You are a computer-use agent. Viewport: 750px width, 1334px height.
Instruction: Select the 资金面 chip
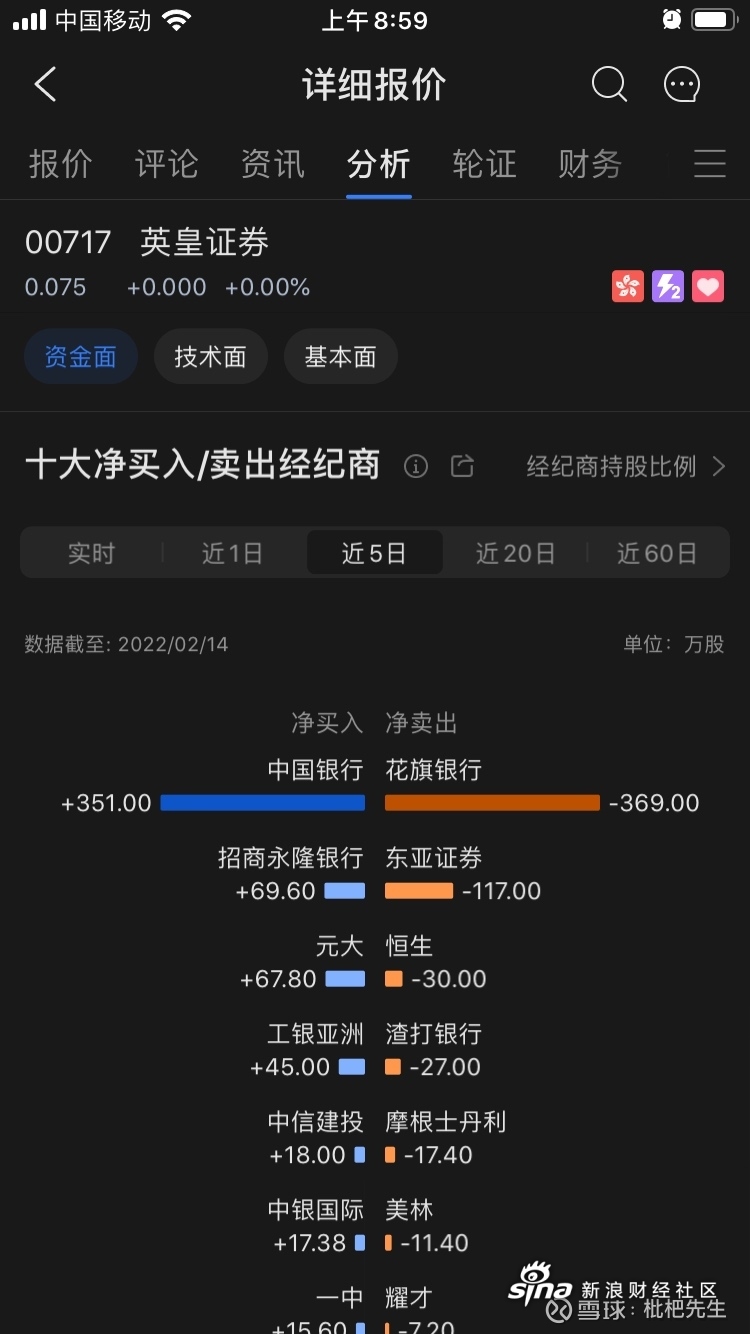pos(80,357)
